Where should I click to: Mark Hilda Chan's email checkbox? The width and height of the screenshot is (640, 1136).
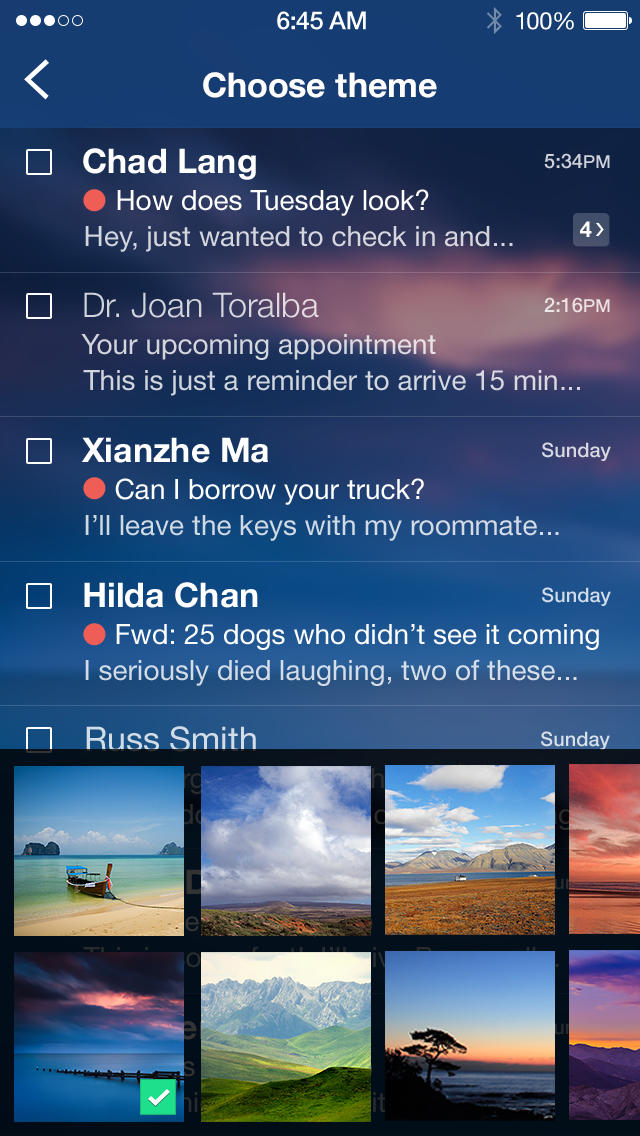click(39, 596)
